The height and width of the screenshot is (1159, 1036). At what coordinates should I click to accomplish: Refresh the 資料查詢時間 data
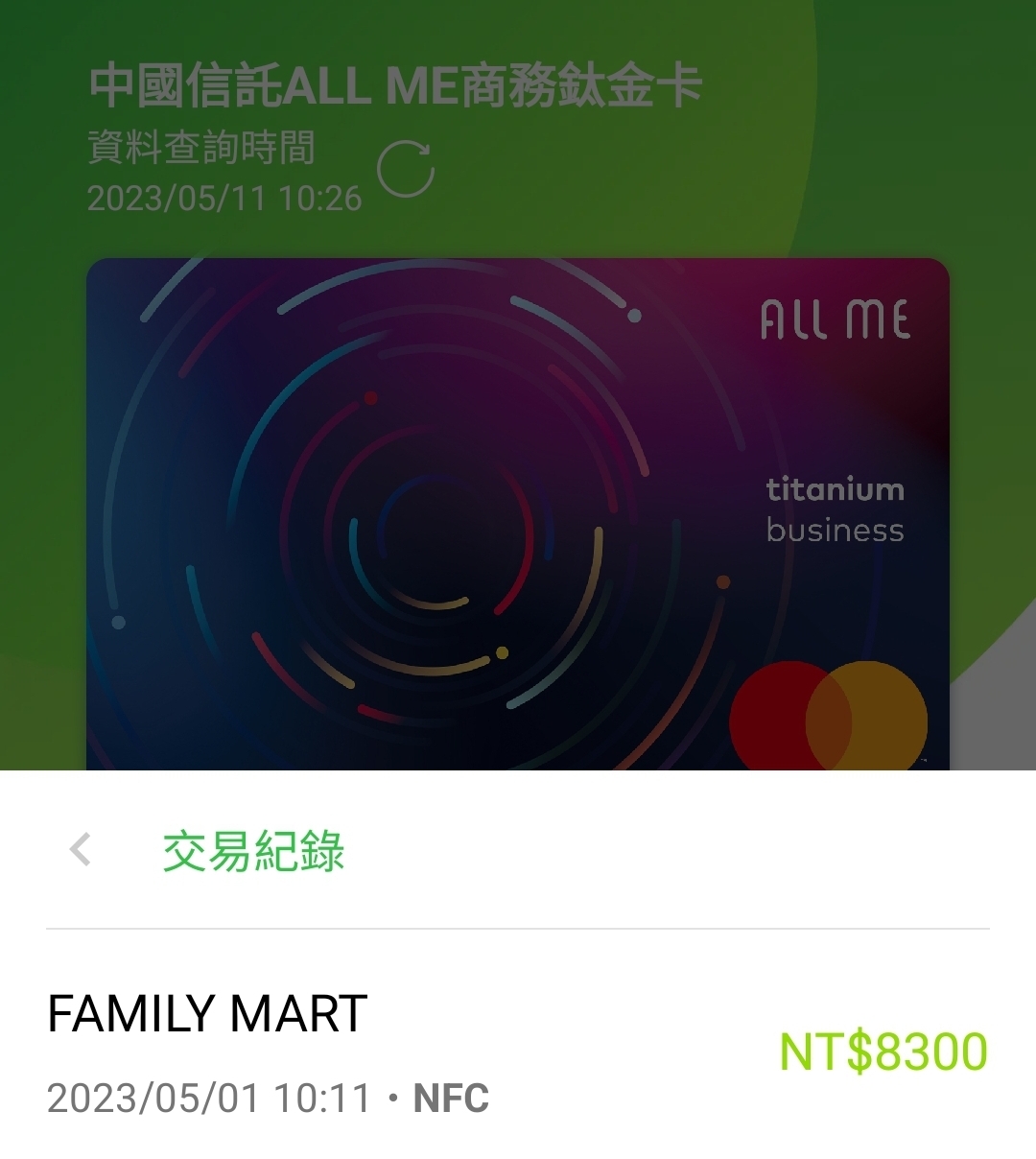coord(405,169)
